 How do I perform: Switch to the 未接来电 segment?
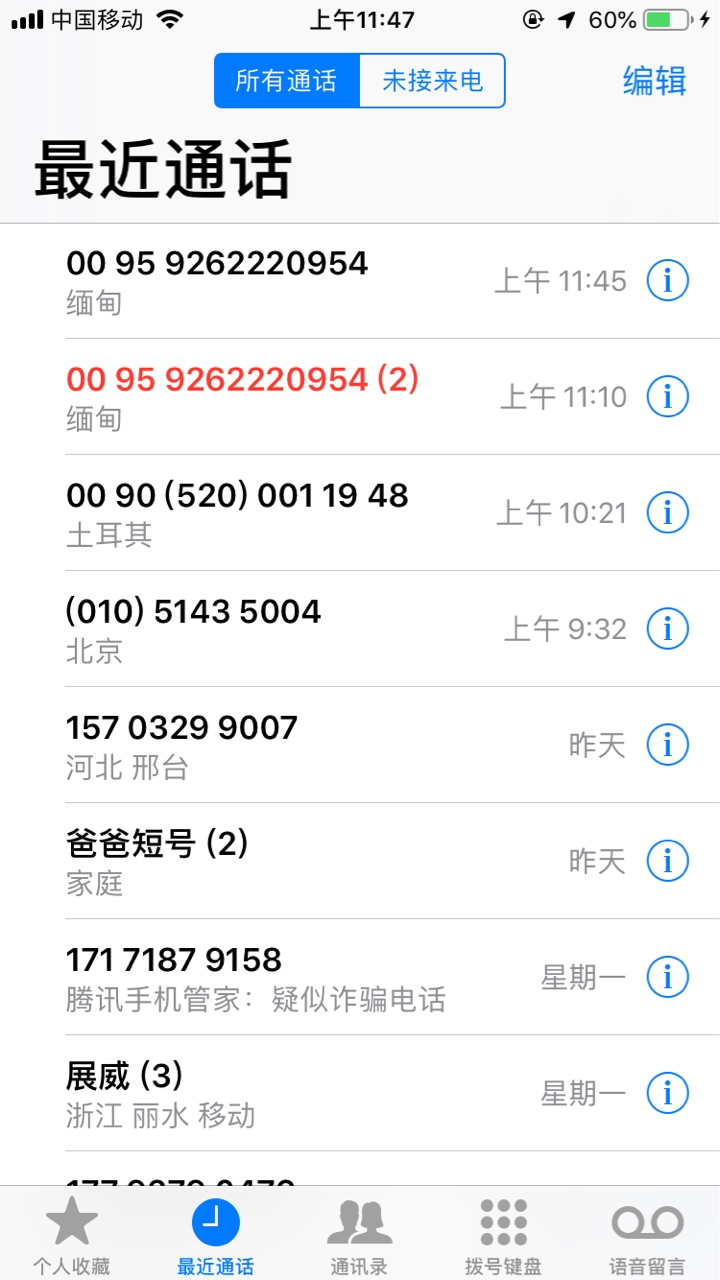(x=432, y=81)
